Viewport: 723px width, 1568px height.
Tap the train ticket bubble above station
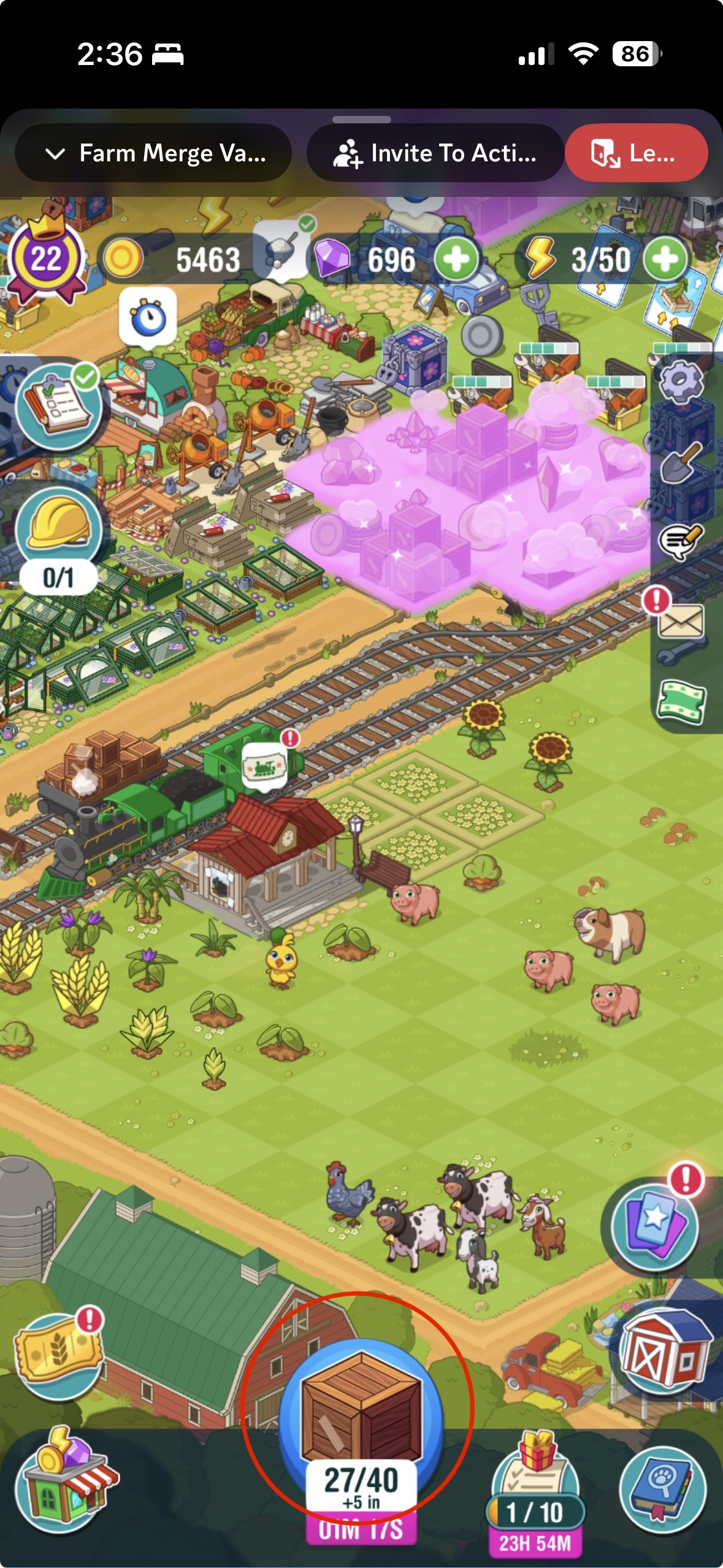[265, 766]
